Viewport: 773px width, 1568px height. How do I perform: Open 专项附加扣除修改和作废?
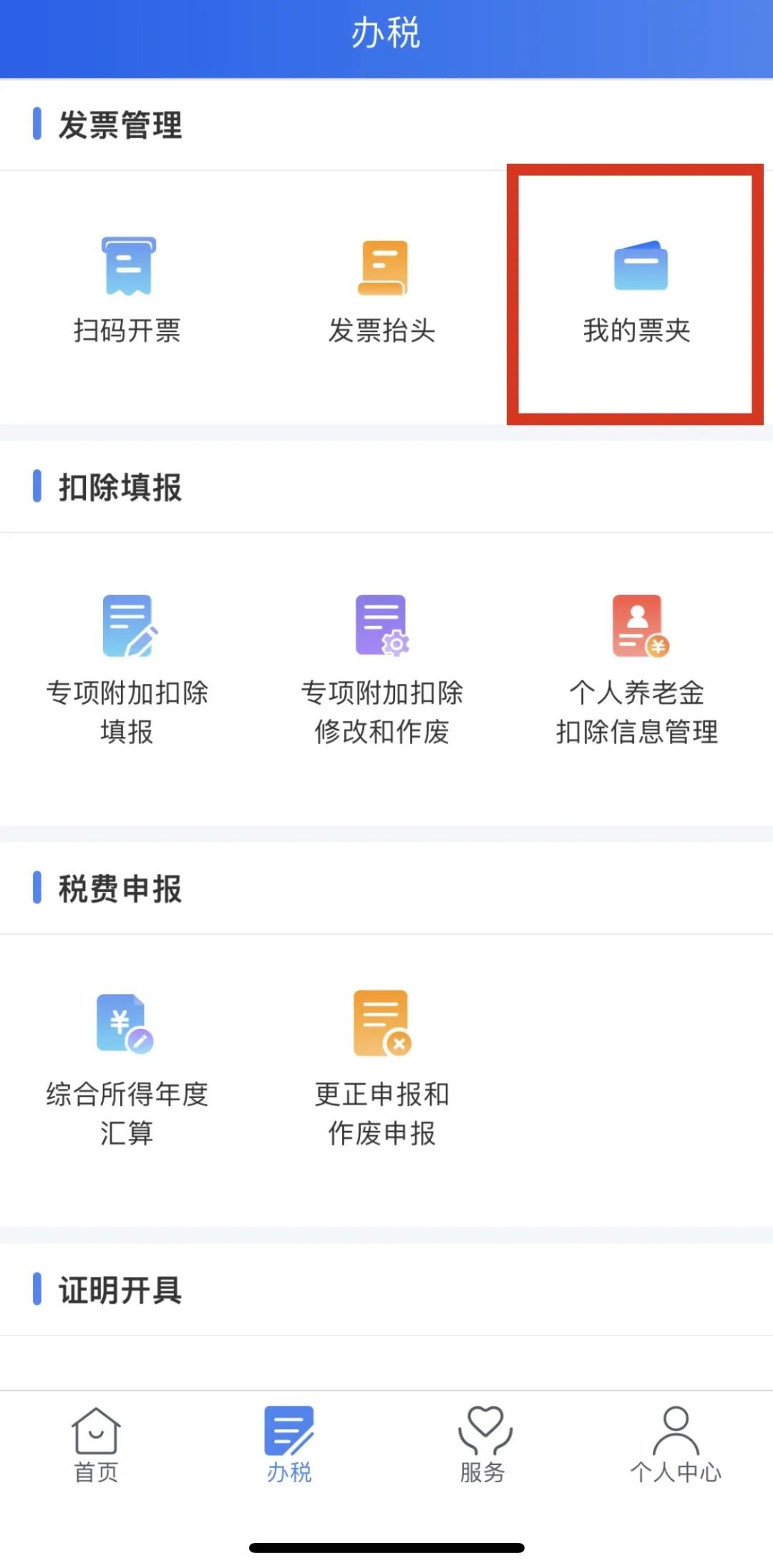pyautogui.click(x=382, y=670)
